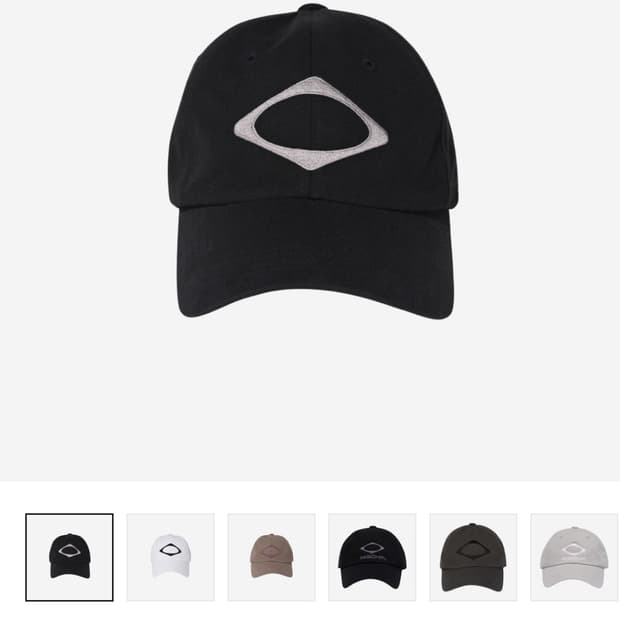Viewport: 620px width, 620px height.
Task: Select the dark olive cap thumbnail
Action: (473, 557)
